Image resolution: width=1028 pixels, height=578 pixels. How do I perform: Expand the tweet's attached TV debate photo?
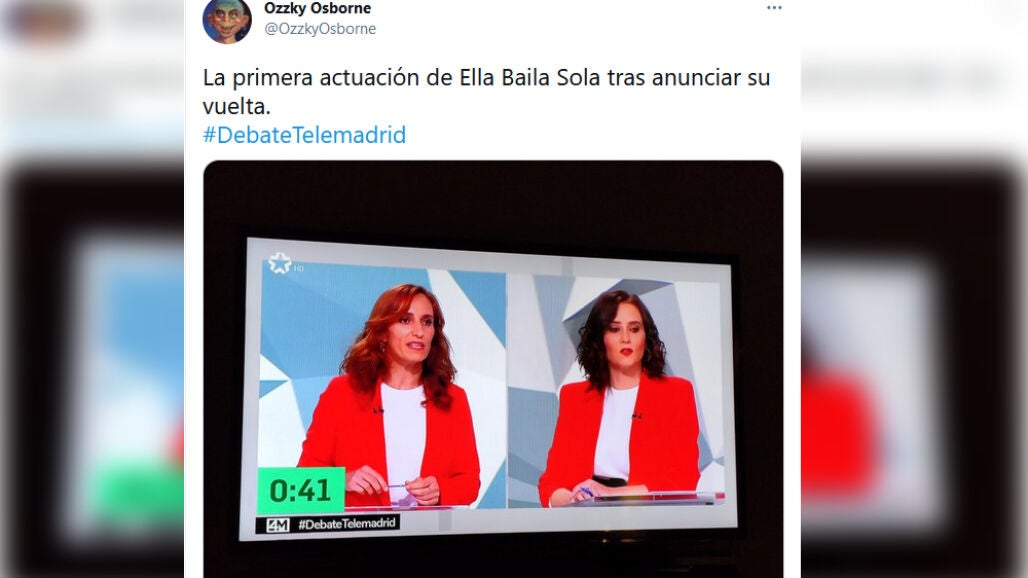pos(492,380)
